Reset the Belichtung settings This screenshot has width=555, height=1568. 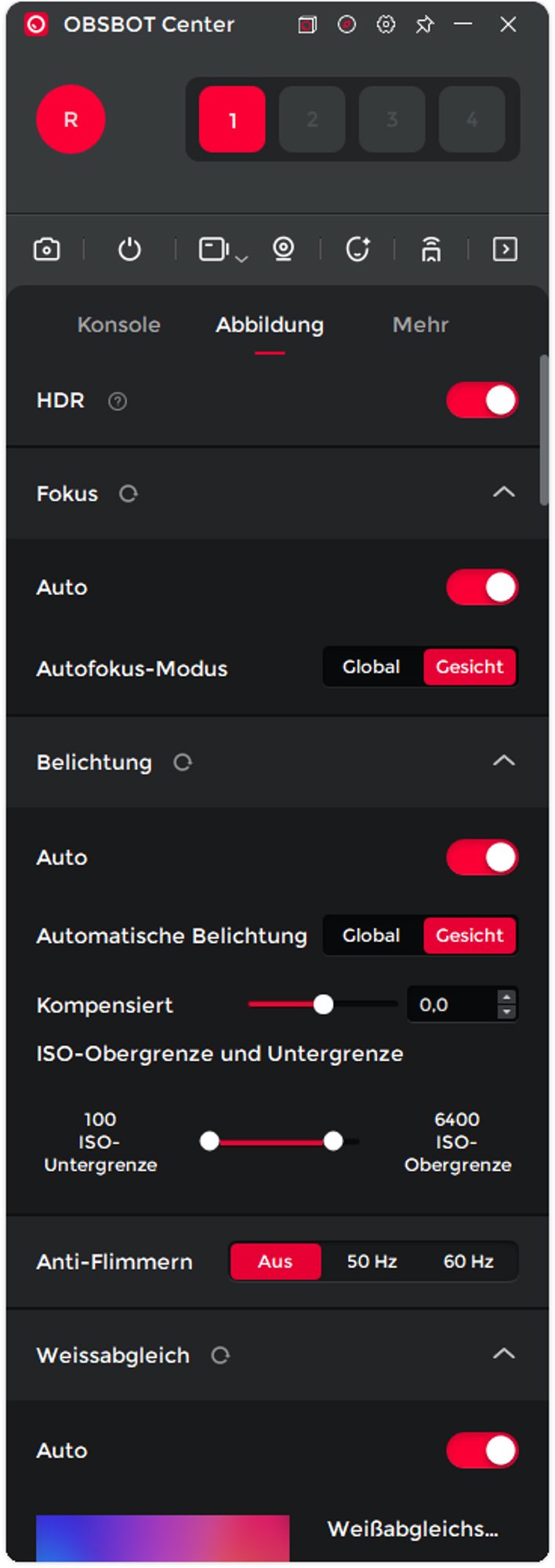[x=183, y=762]
